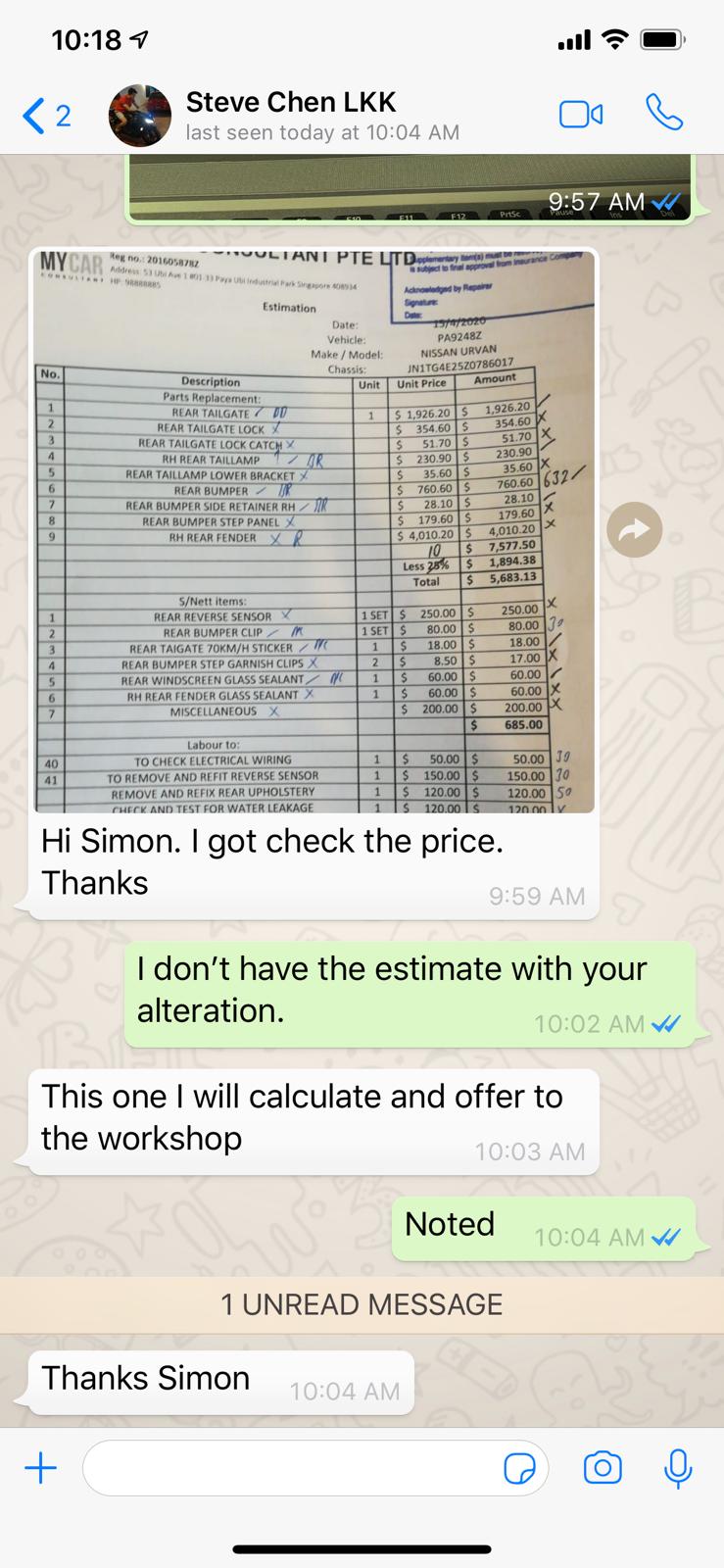Open the camera to take a photo
The width and height of the screenshot is (724, 1568).
pyautogui.click(x=602, y=1468)
